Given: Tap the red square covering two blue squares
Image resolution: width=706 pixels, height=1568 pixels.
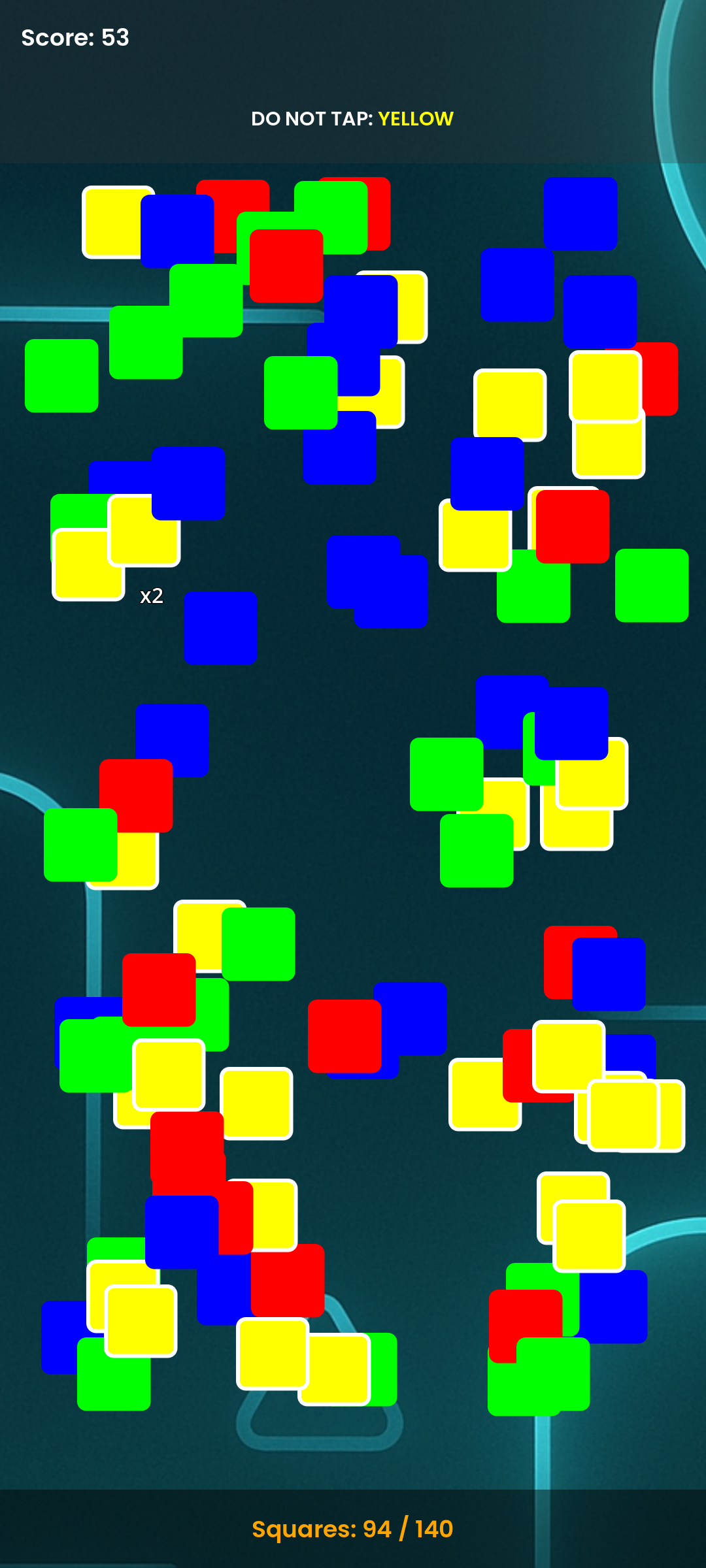Looking at the screenshot, I should (345, 1036).
